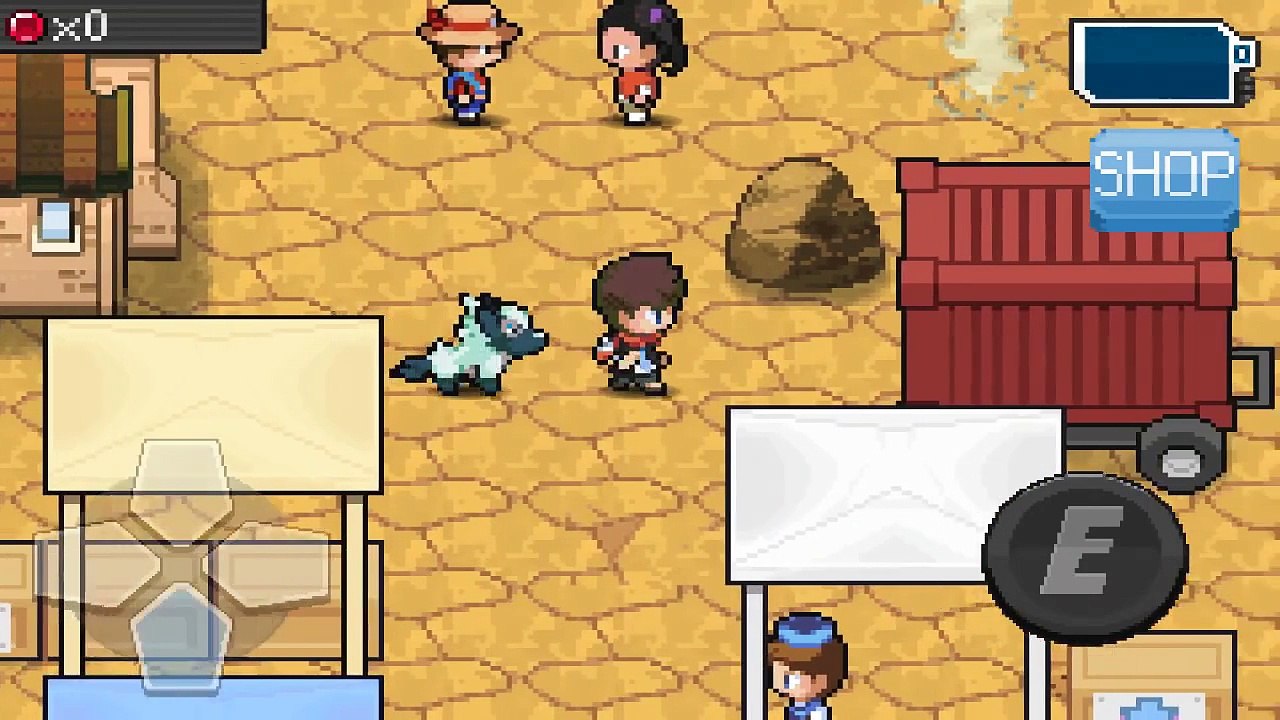Move left with the D-pad
Screen dimensions: 1280x720
[x=95, y=565]
